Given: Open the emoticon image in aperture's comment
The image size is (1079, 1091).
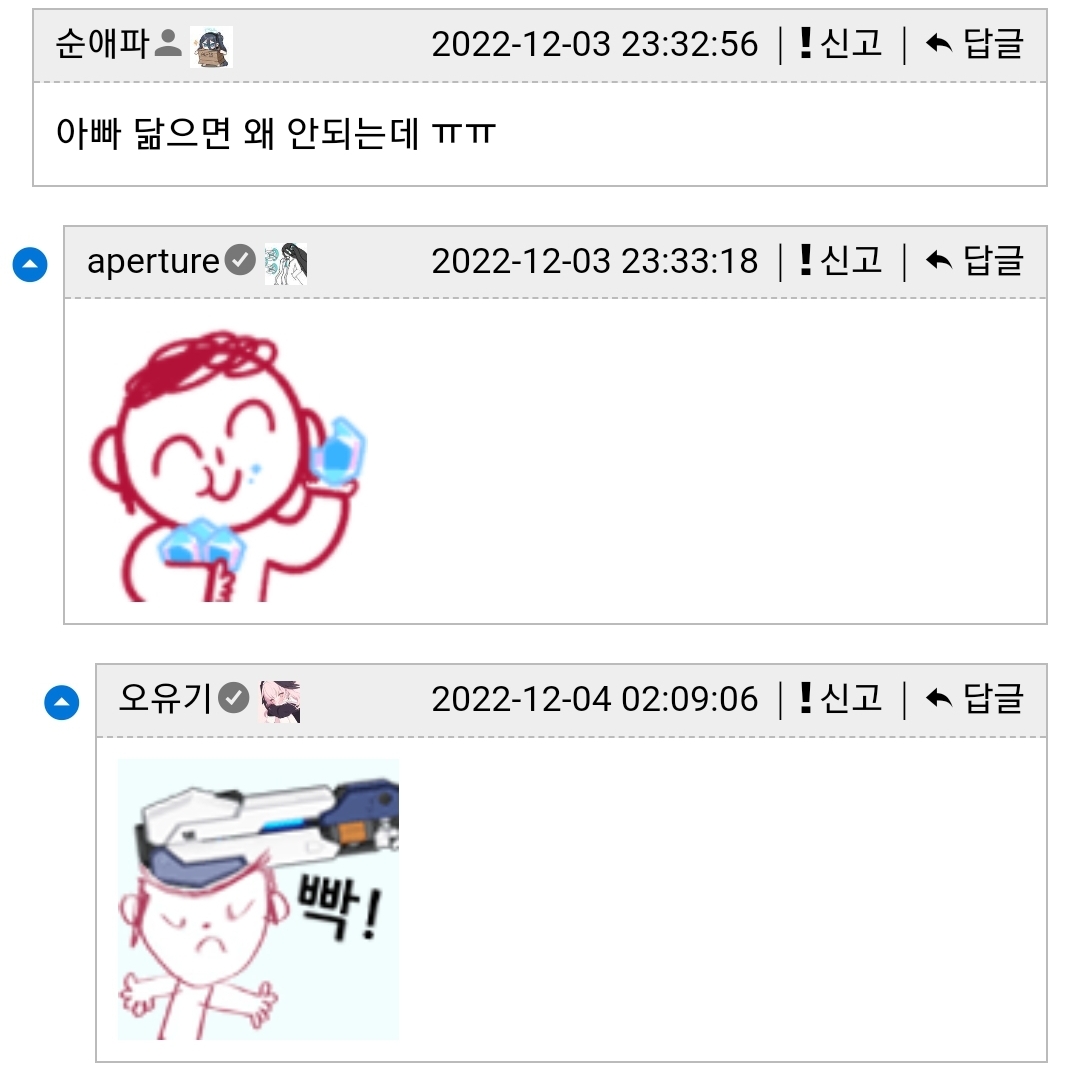Looking at the screenshot, I should click(x=229, y=466).
